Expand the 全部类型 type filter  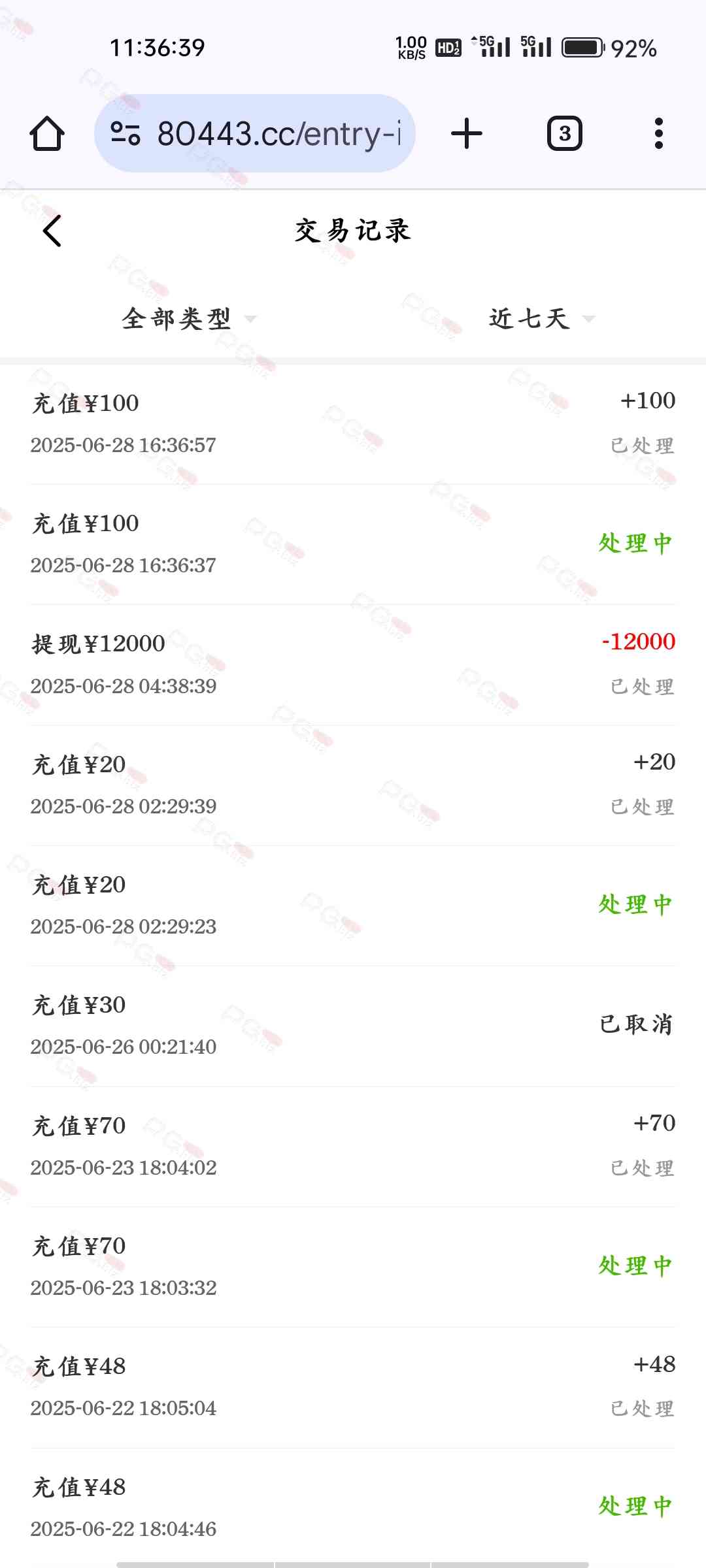(x=188, y=319)
